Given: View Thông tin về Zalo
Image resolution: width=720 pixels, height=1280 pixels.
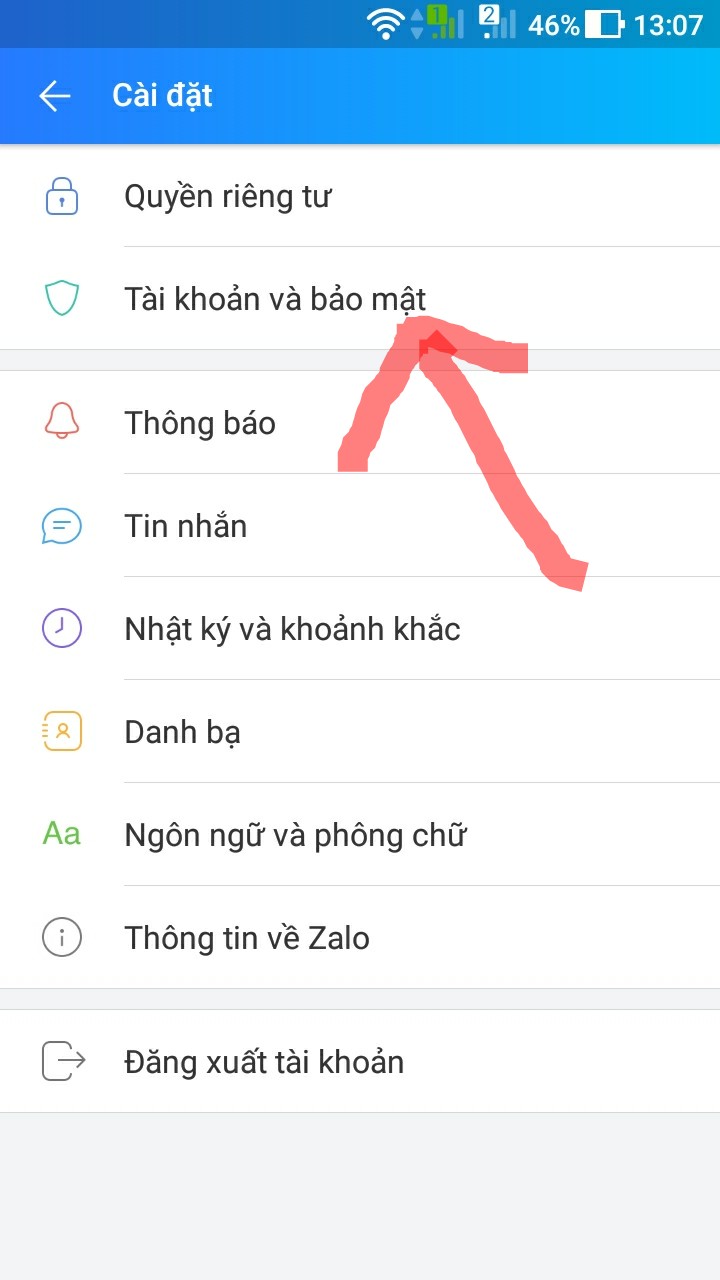Looking at the screenshot, I should tap(360, 937).
